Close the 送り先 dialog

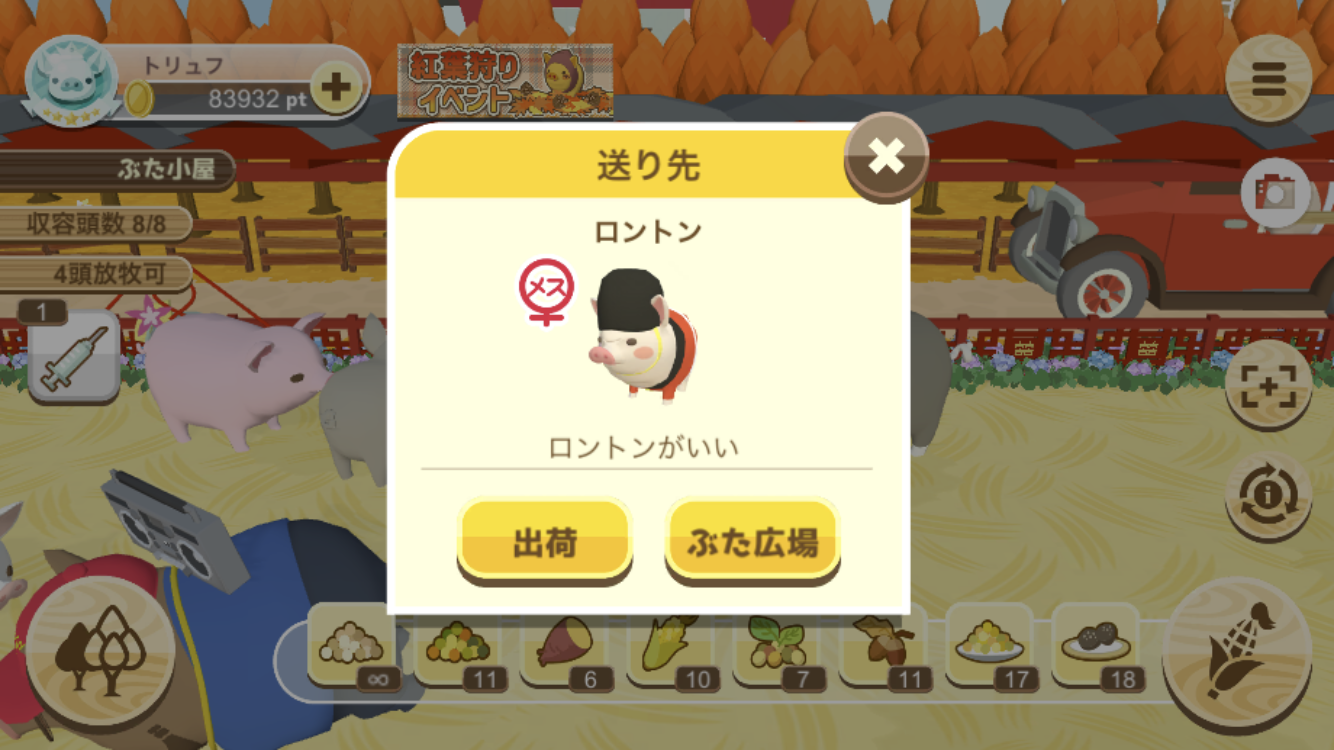[886, 157]
